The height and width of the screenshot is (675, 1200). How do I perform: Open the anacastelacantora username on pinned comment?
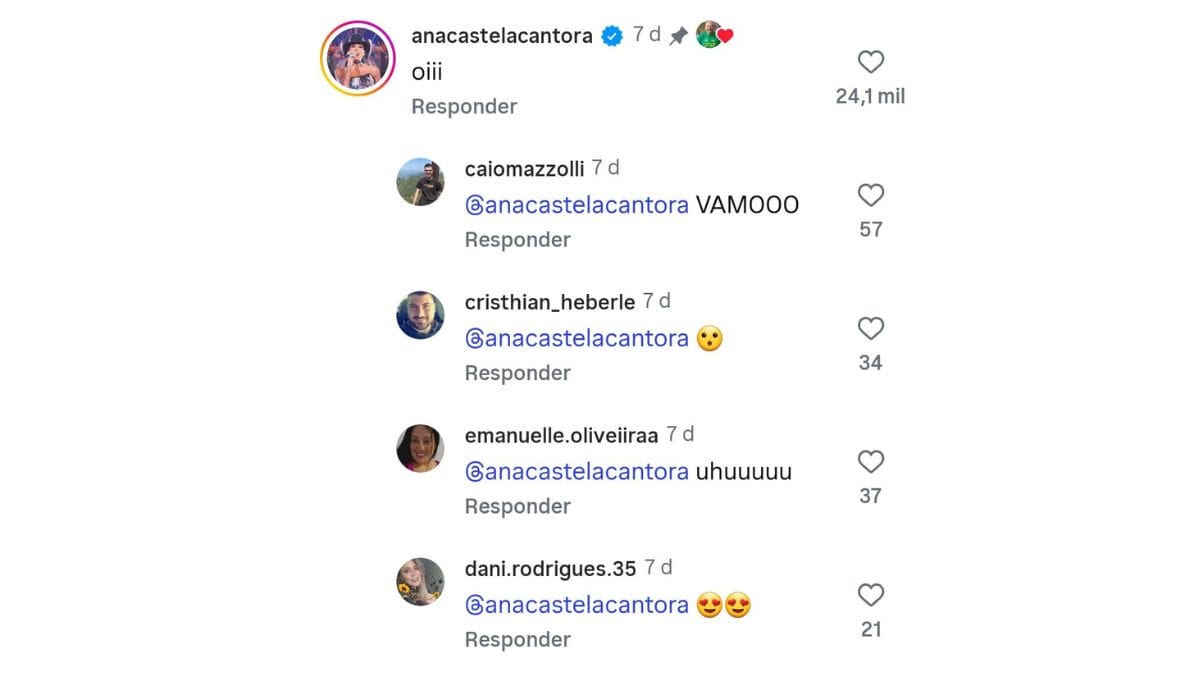[502, 36]
